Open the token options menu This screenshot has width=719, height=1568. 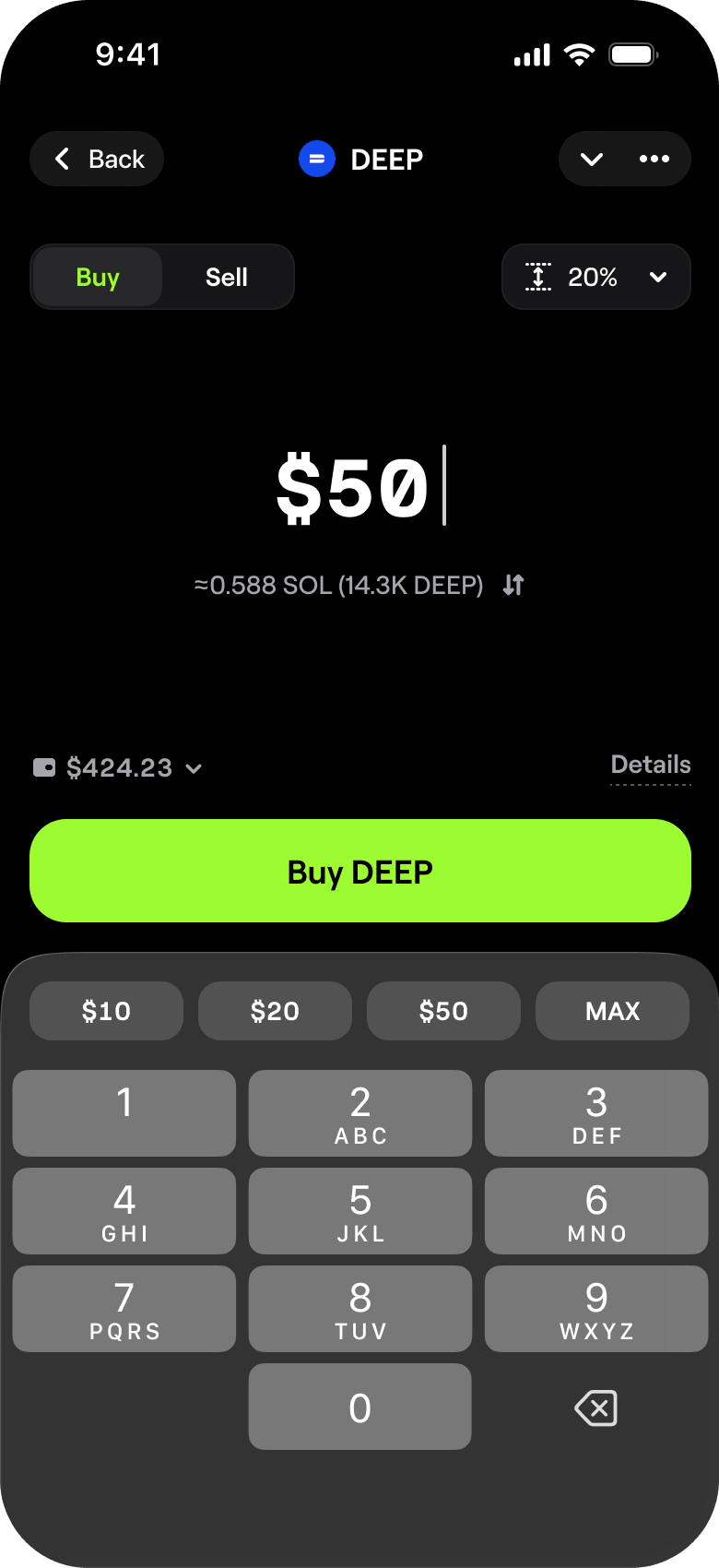pos(655,159)
